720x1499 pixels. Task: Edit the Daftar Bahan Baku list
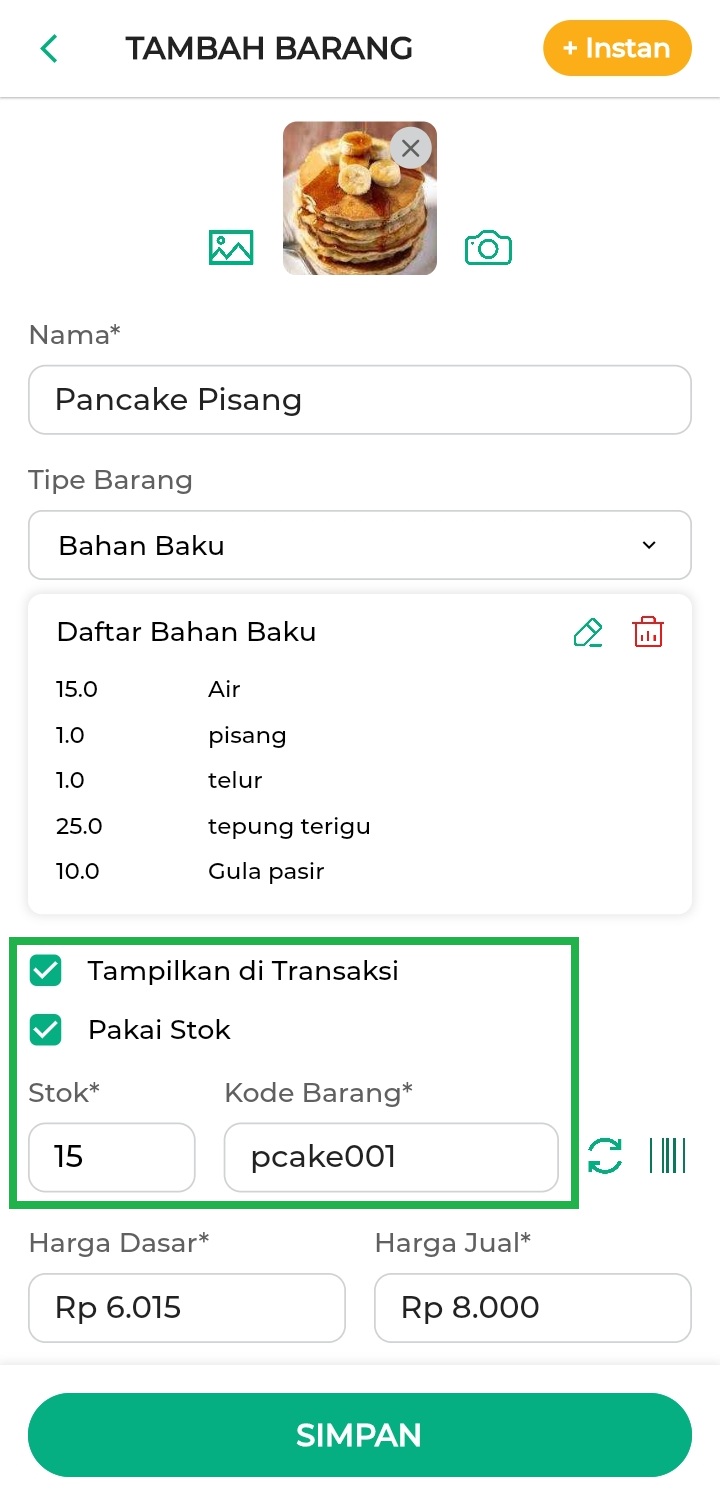click(588, 632)
